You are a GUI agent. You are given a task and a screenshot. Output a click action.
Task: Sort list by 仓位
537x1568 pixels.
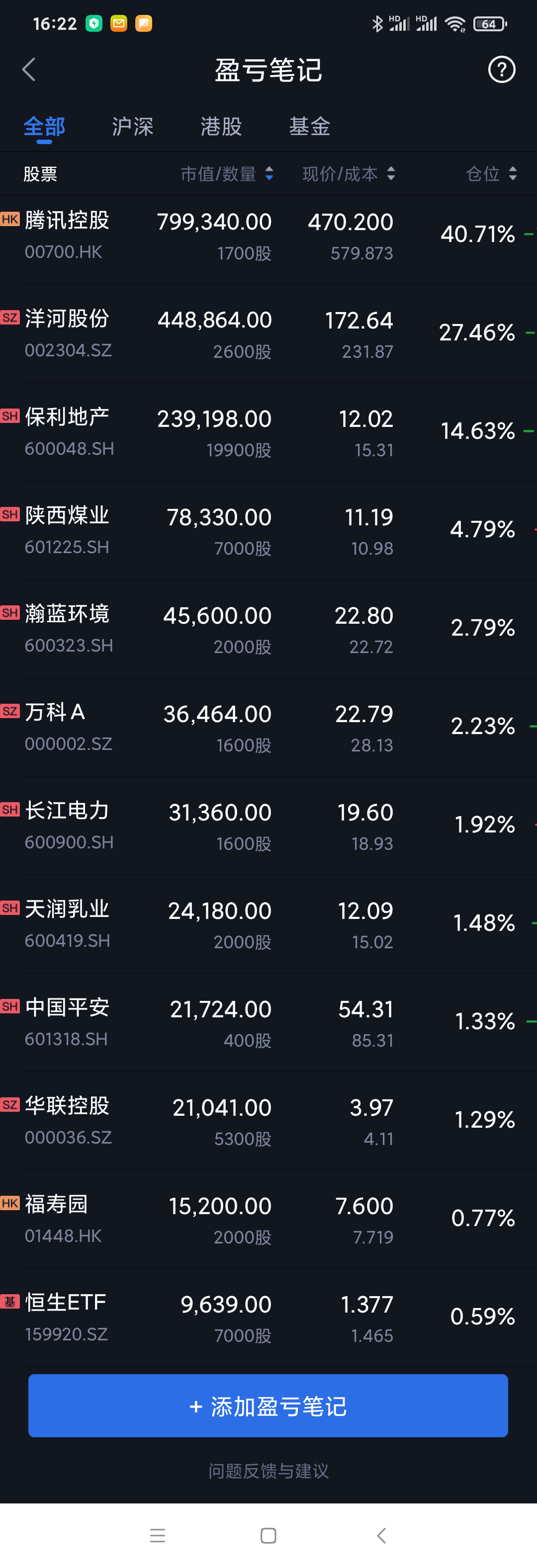tap(491, 174)
